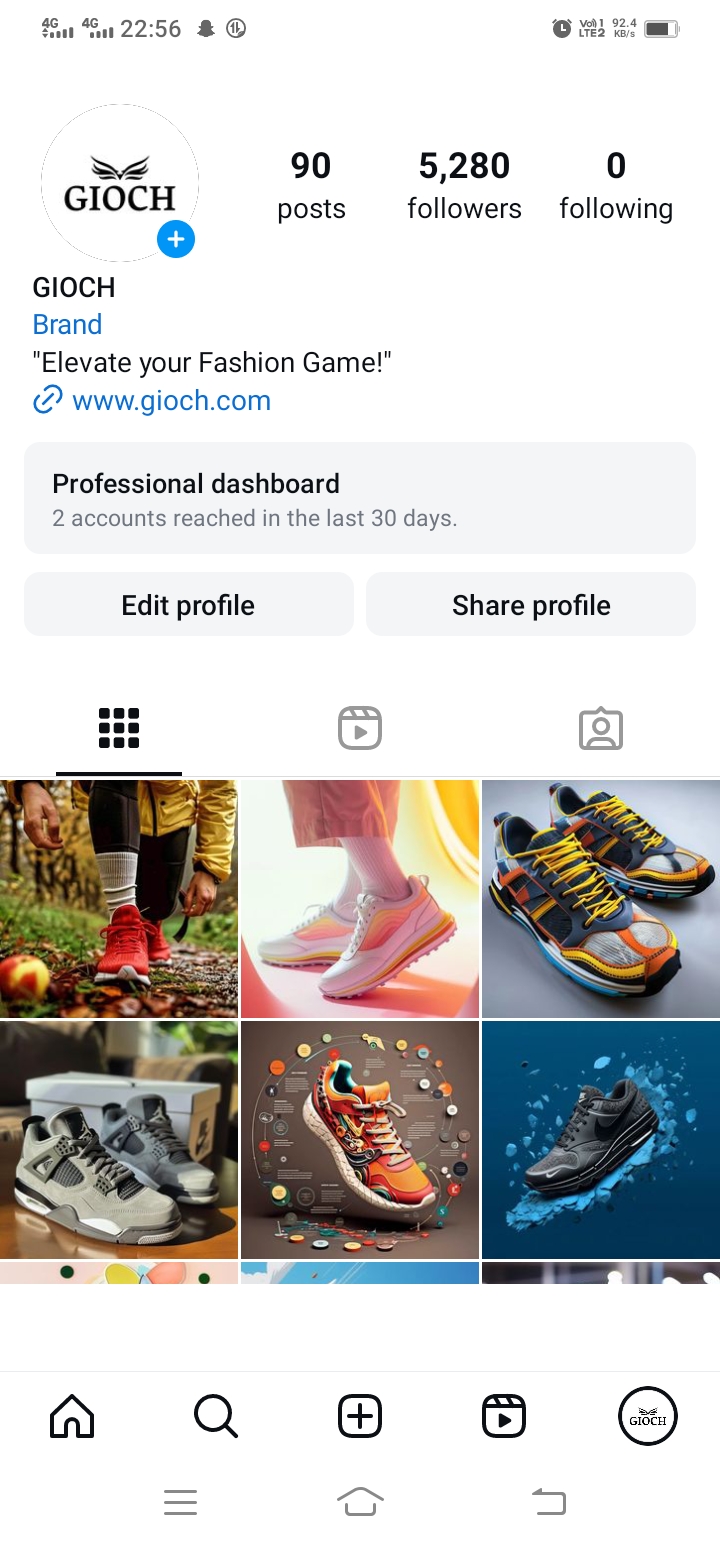
Task: Open the black shoe on blue post
Action: point(601,1139)
